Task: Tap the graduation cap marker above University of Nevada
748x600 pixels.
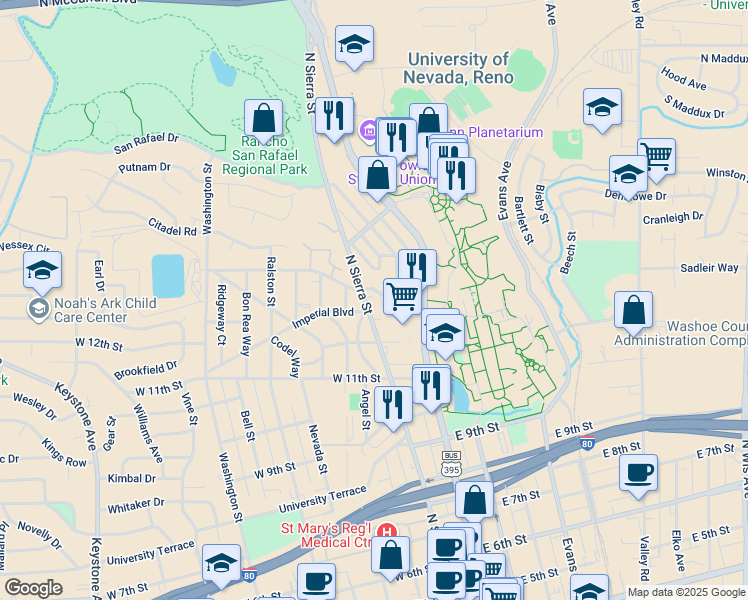Action: (354, 45)
